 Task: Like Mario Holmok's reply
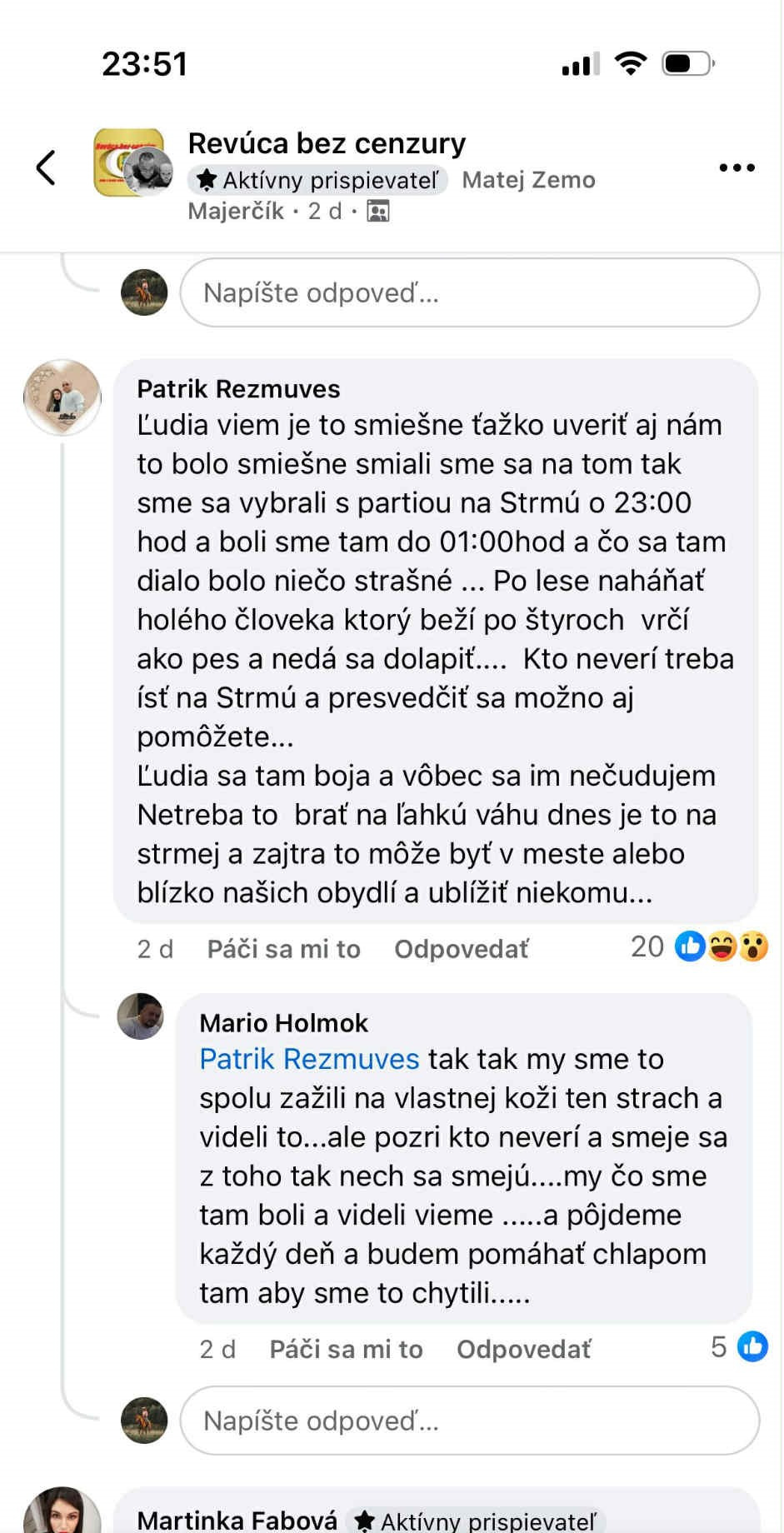[346, 1349]
